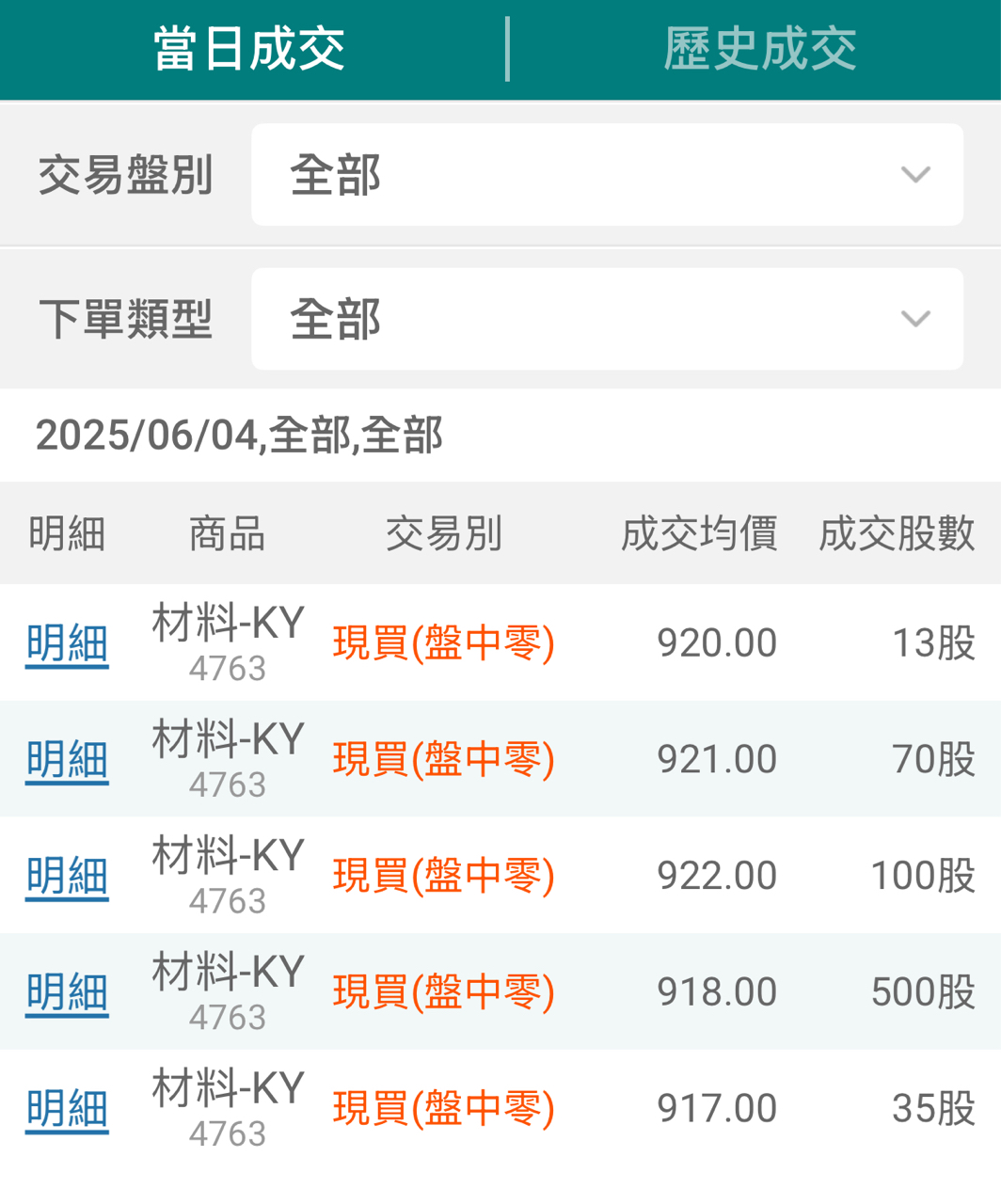The image size is (1001, 1204).
Task: Show 明細 for the 918.00 trade
Action: pos(67,992)
